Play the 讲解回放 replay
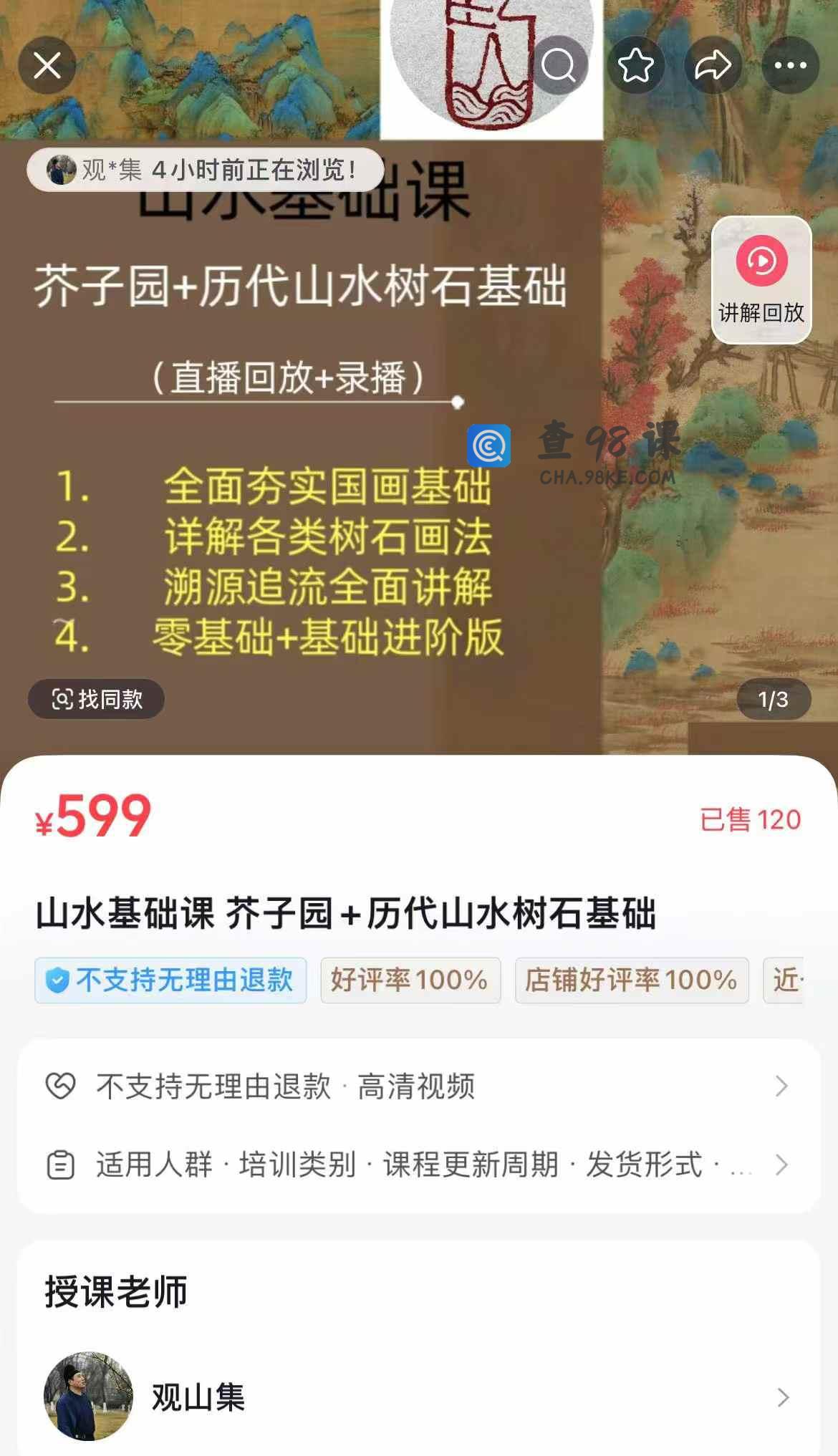Image resolution: width=838 pixels, height=1456 pixels. tap(761, 279)
